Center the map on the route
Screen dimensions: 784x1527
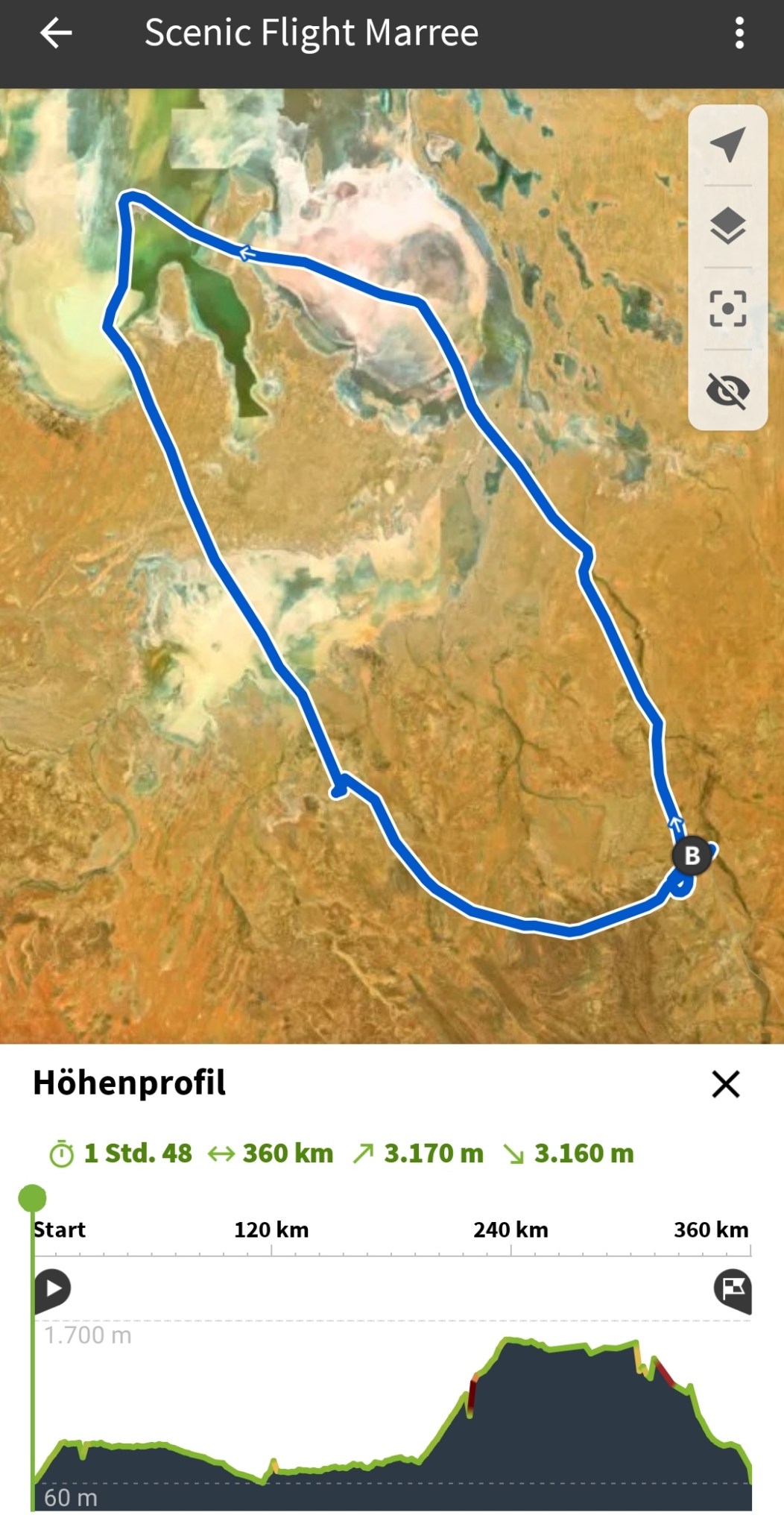tap(727, 309)
